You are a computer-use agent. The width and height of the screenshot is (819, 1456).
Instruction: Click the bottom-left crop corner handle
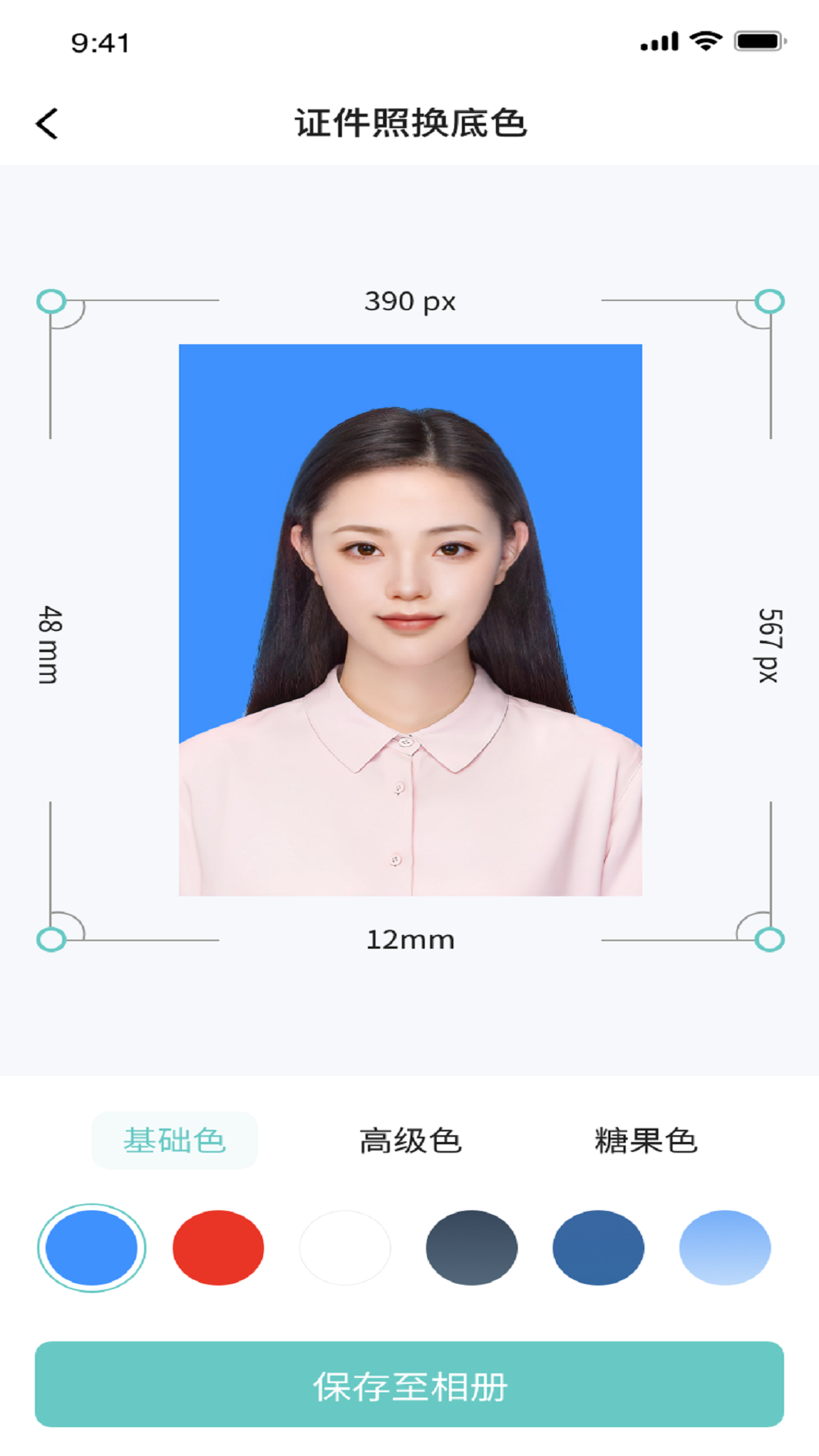tap(52, 939)
